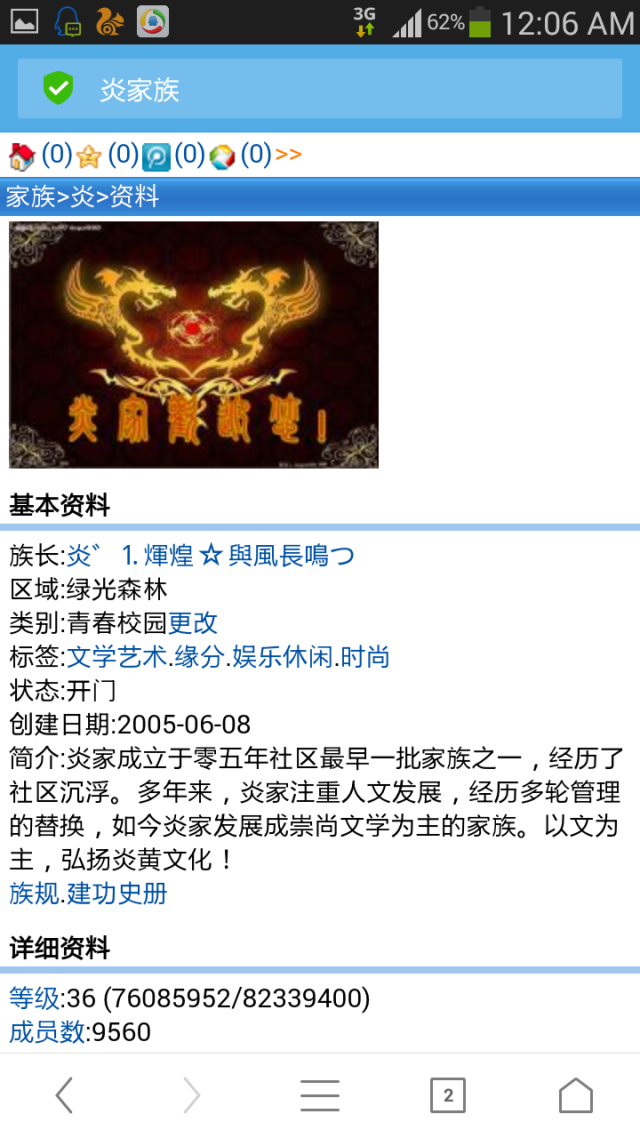Viewport: 640px width, 1138px height.
Task: Open 建功史册 history link
Action: pyautogui.click(x=117, y=894)
